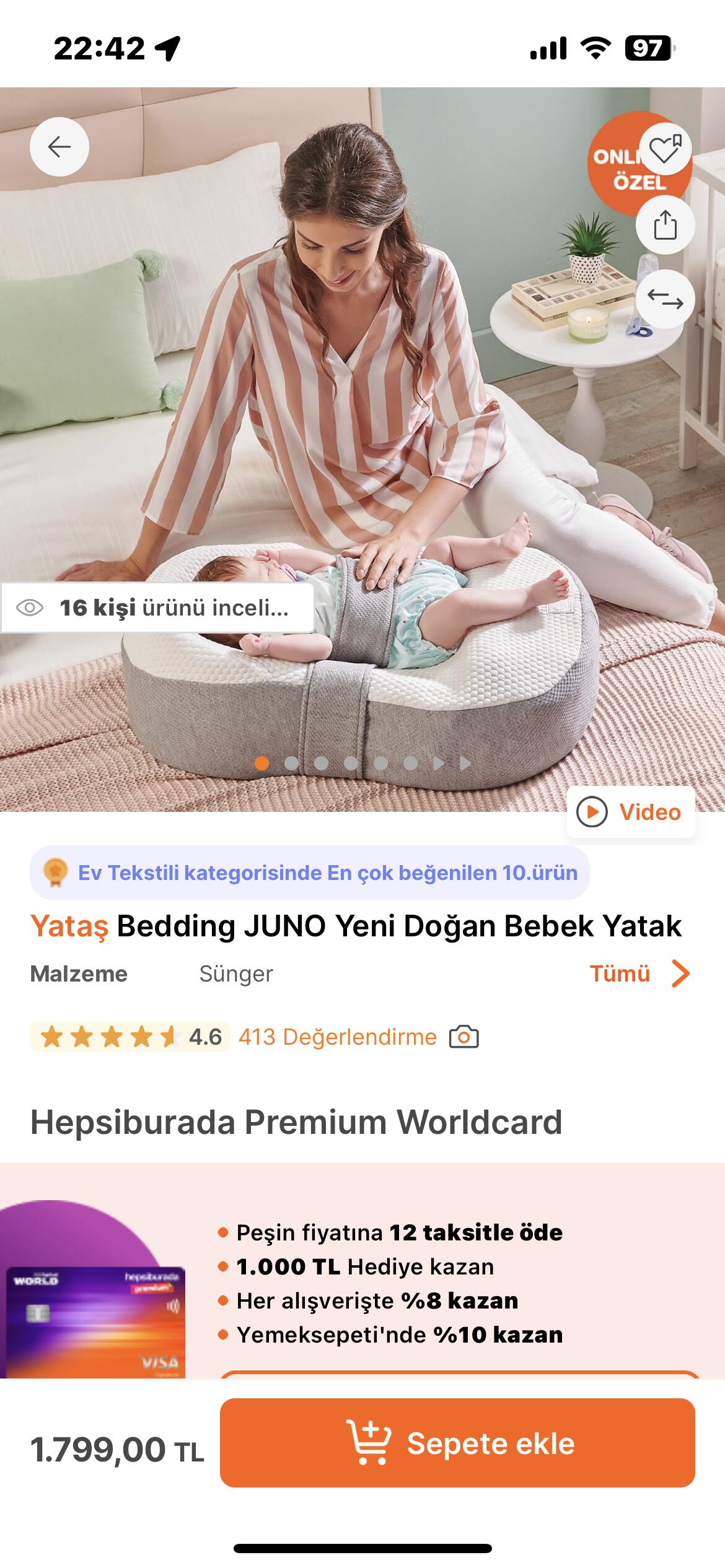Screen dimensions: 725x1568
Task: View customer photo reviews via camera icon
Action: 464,1037
